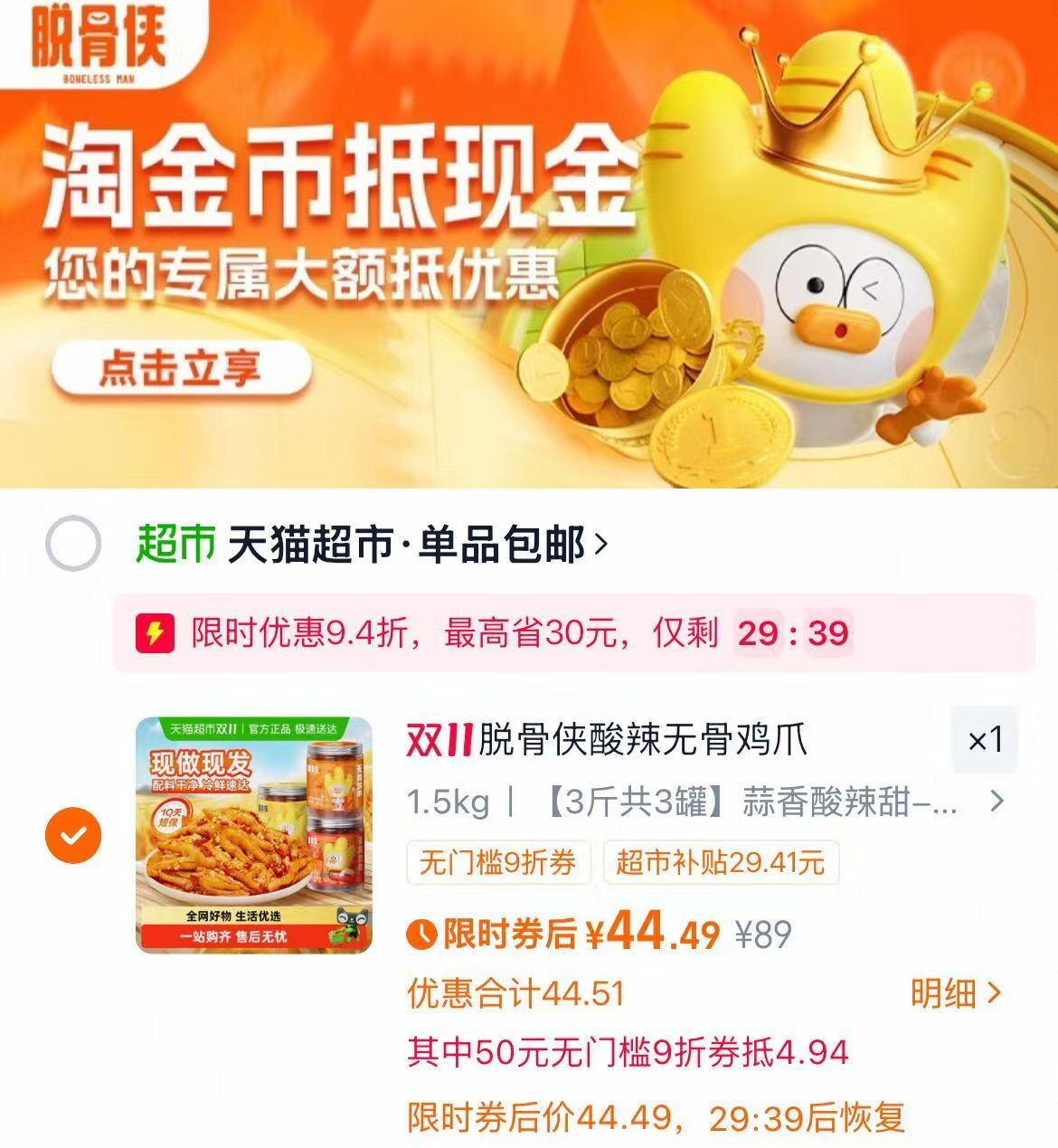This screenshot has height=1148, width=1058.
Task: Open the 超市补贴29.41元 subsidy tag
Action: click(x=717, y=864)
